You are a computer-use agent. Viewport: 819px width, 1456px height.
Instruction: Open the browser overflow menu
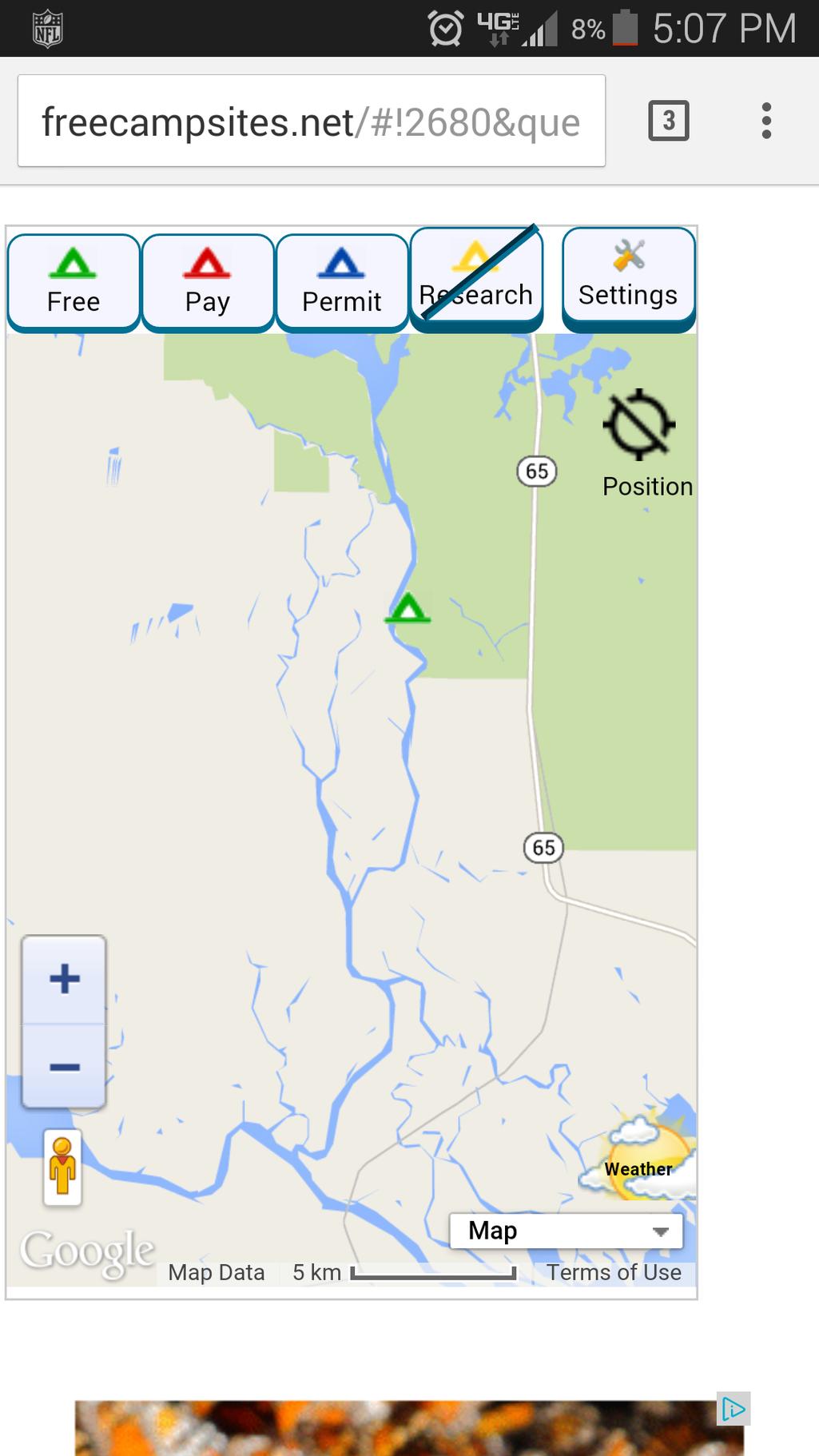[766, 121]
